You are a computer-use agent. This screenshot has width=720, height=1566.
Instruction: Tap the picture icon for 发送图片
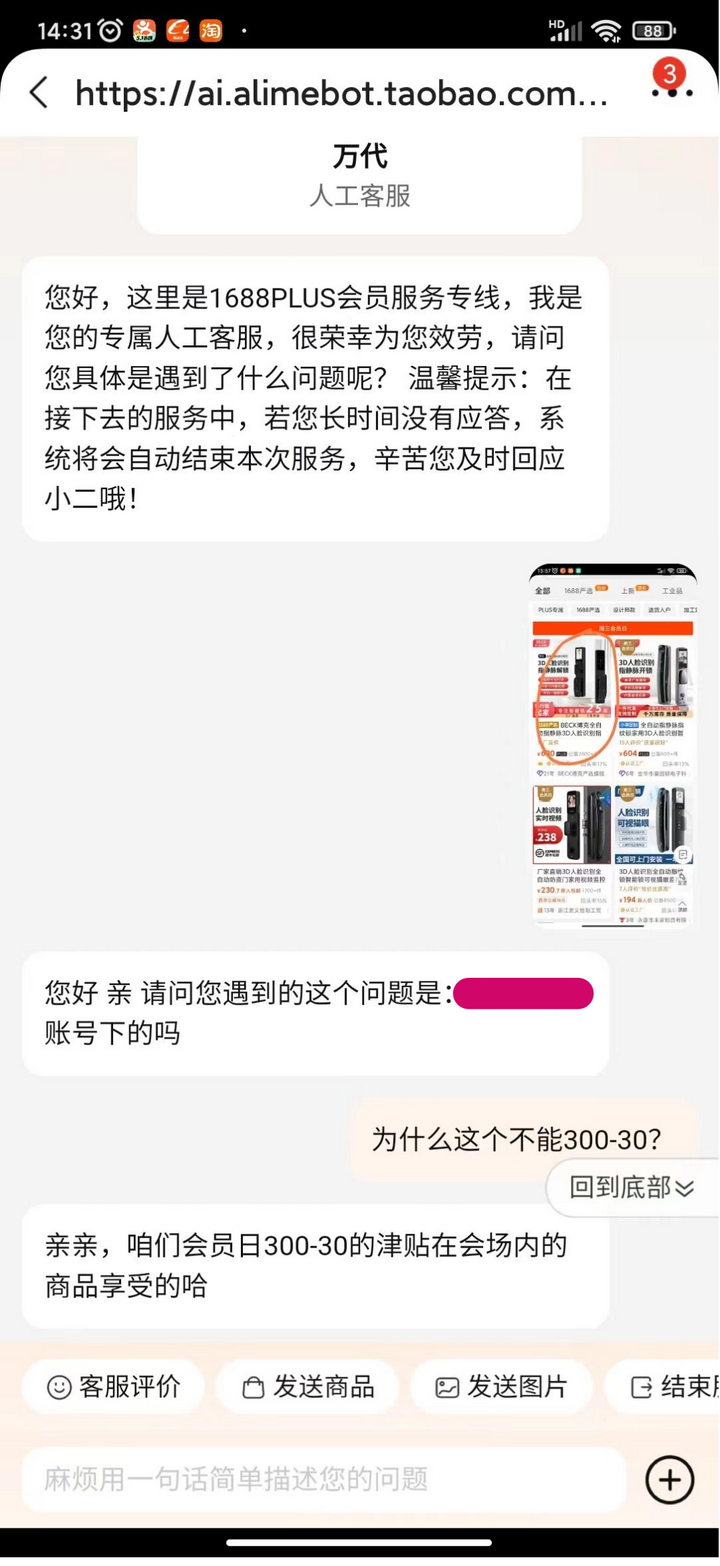[449, 1386]
